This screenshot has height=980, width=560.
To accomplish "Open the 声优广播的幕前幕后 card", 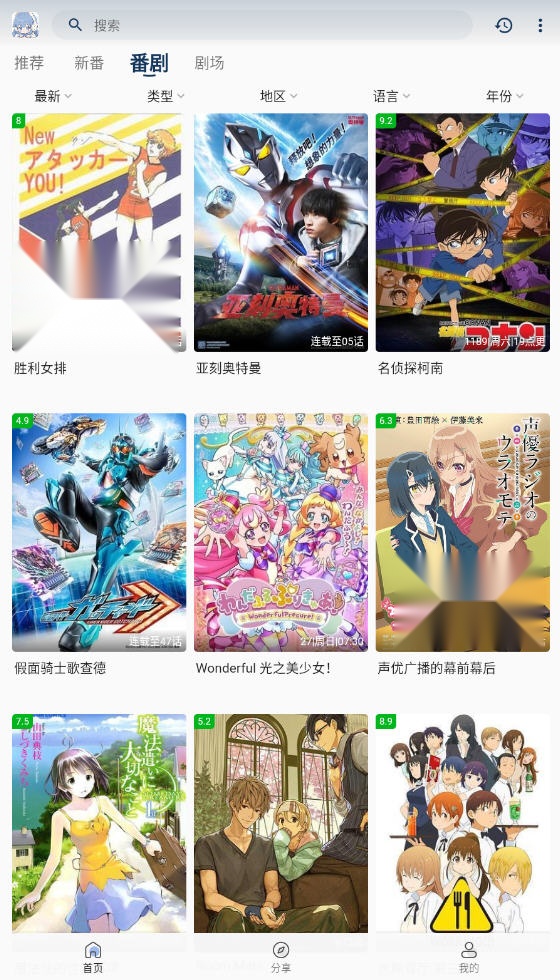I will coord(462,545).
